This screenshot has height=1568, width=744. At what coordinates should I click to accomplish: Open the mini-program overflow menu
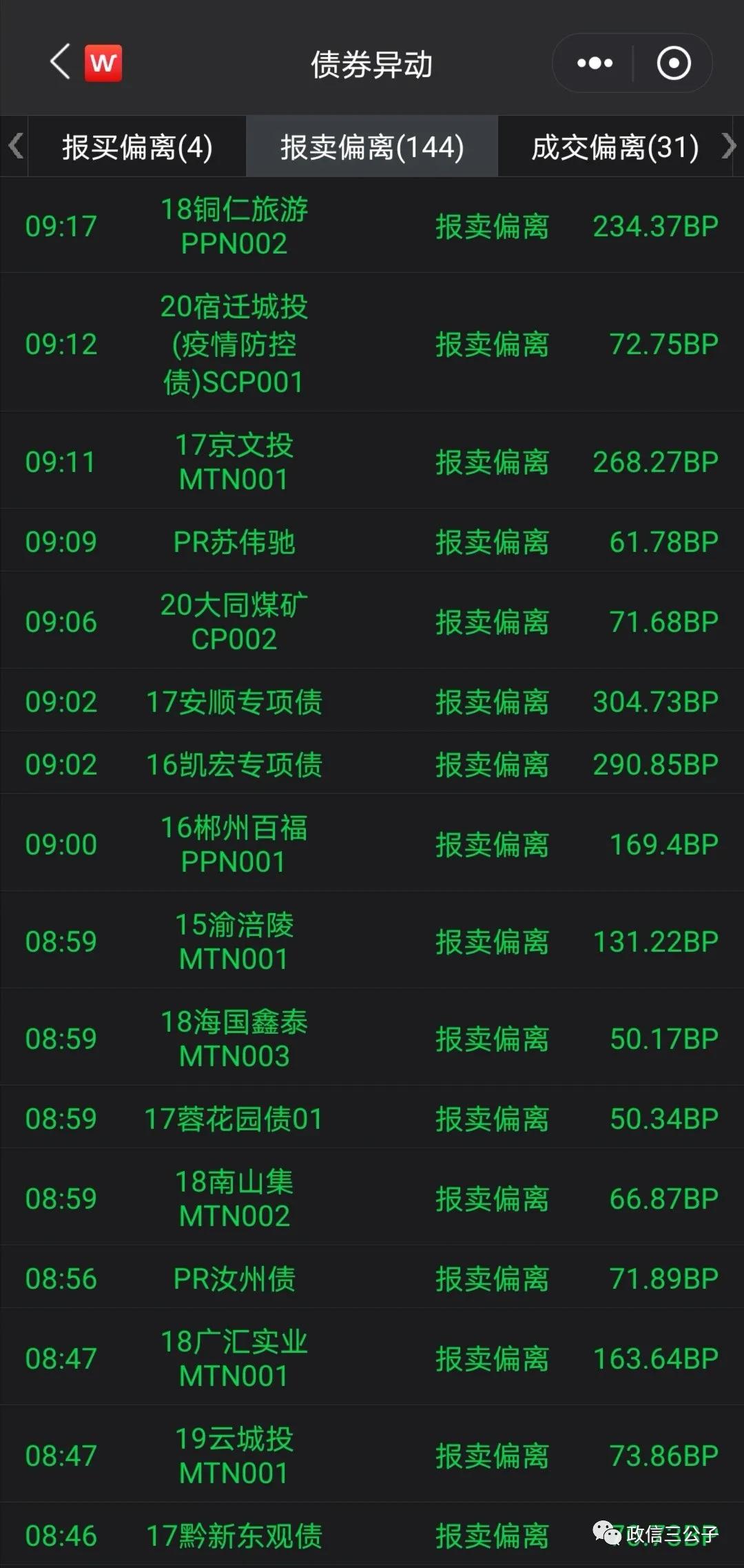[595, 63]
